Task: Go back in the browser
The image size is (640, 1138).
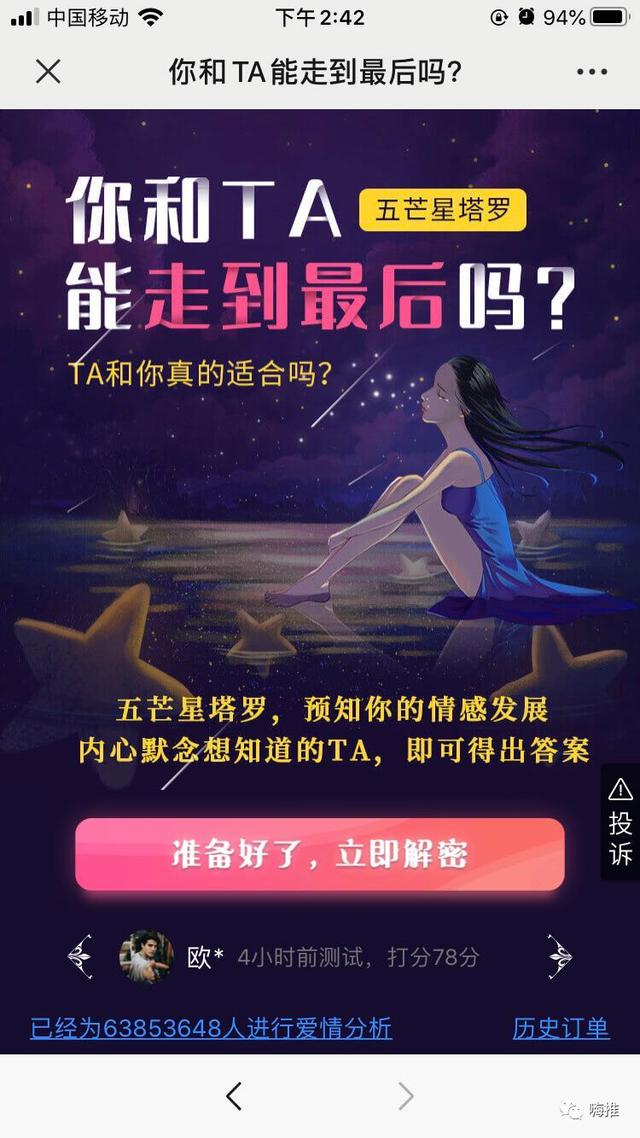Action: pyautogui.click(x=234, y=1096)
